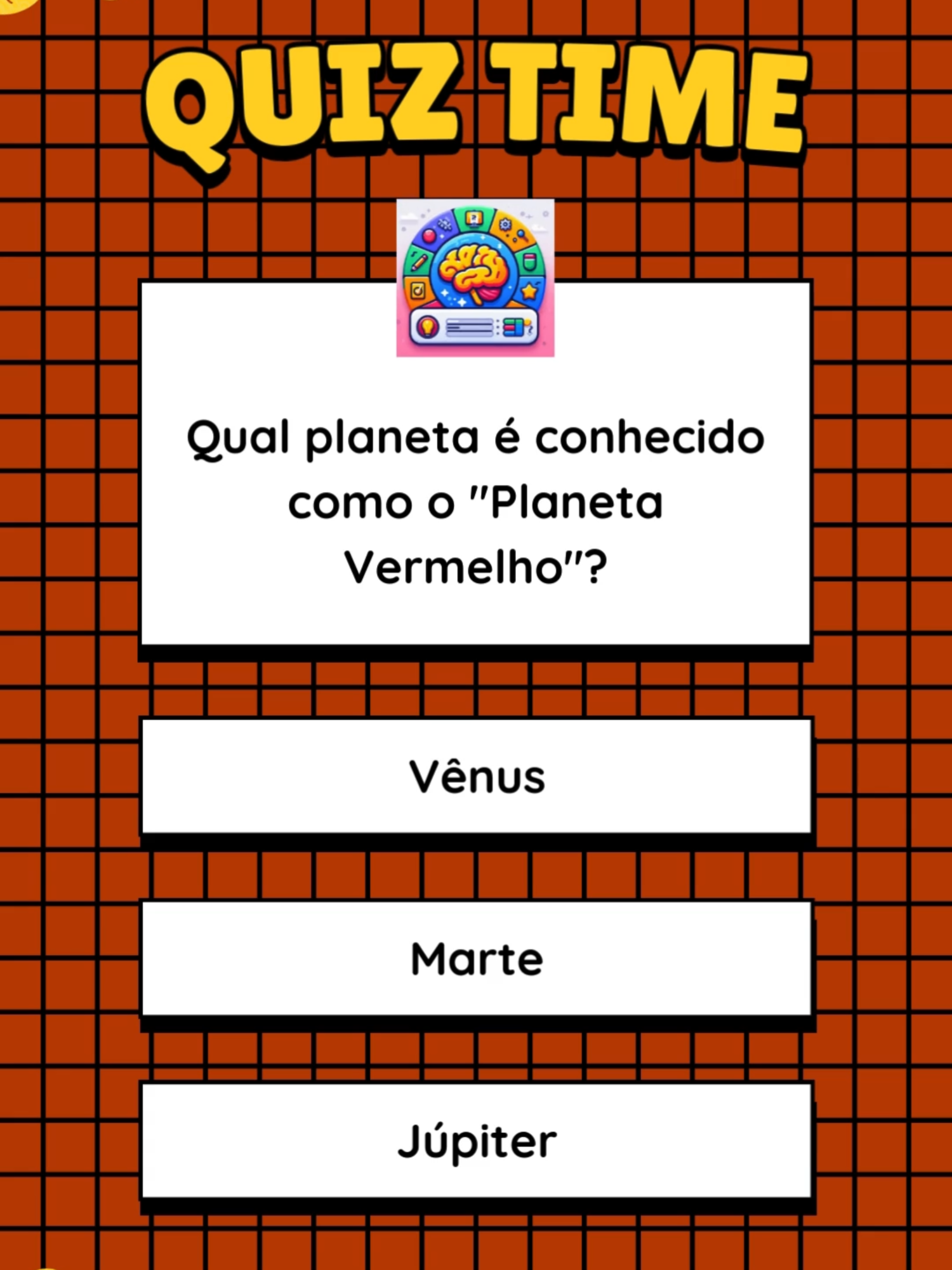Click the lightbulb icon in the logo banner

(x=427, y=328)
